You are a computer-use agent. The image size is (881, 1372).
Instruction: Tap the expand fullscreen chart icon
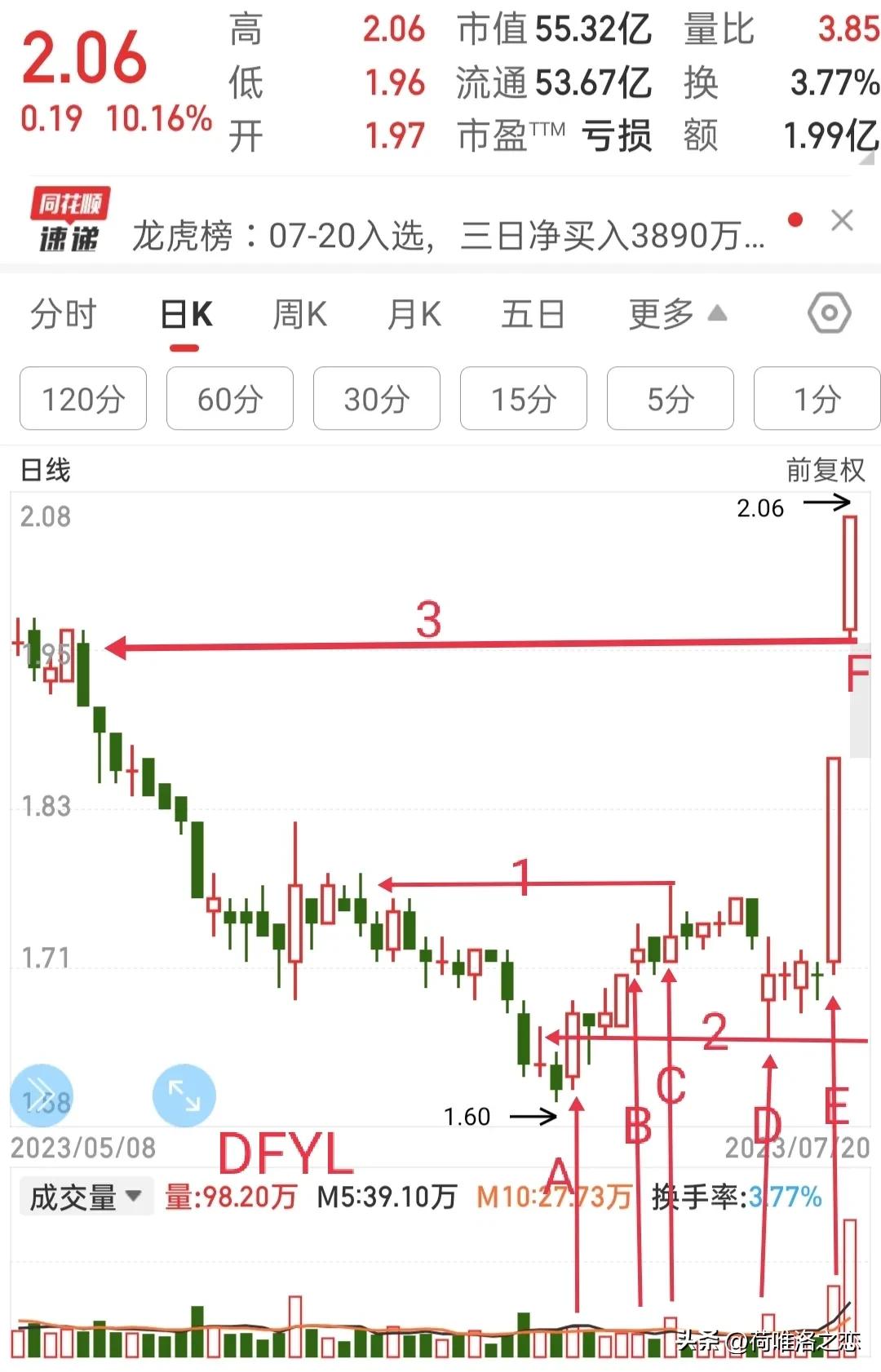pyautogui.click(x=184, y=1095)
